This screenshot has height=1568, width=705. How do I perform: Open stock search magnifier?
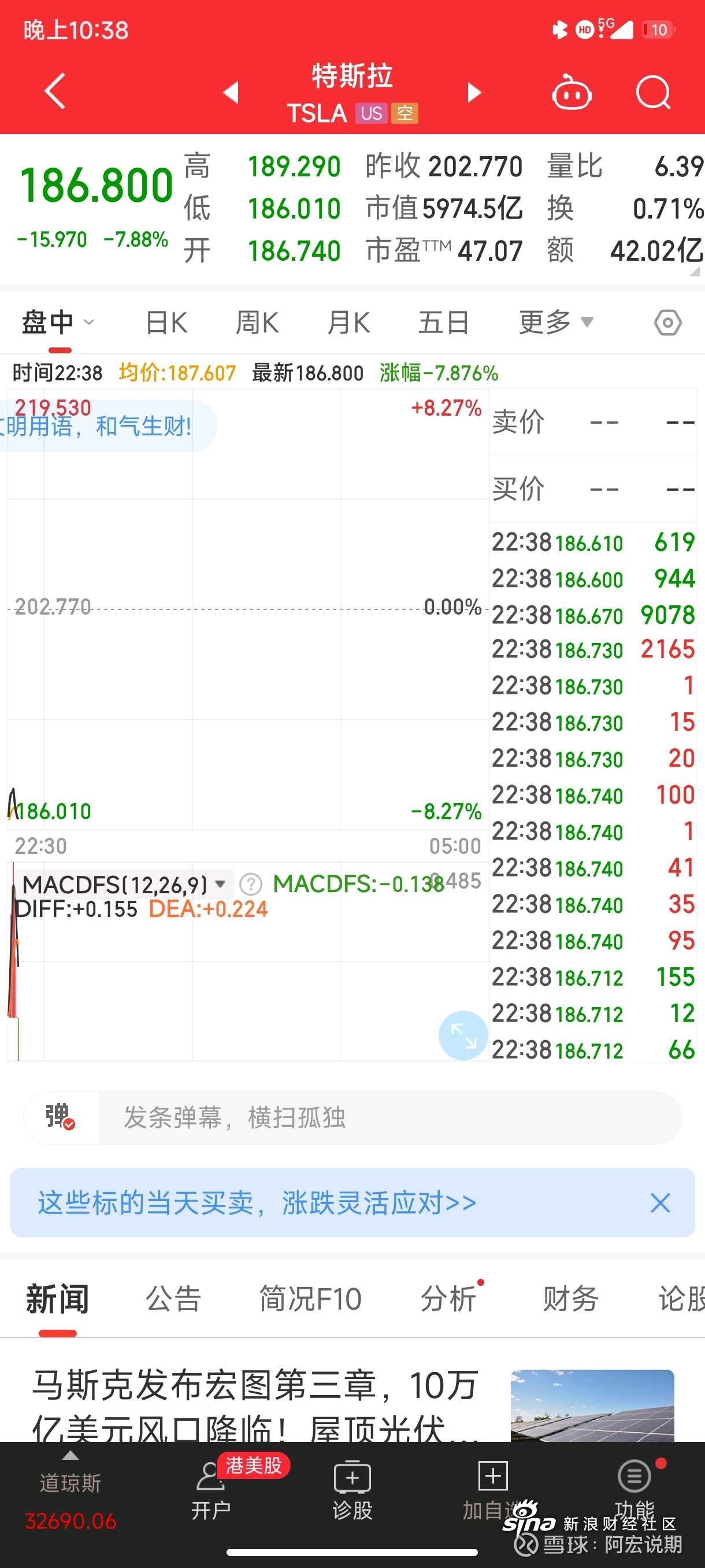click(x=652, y=93)
